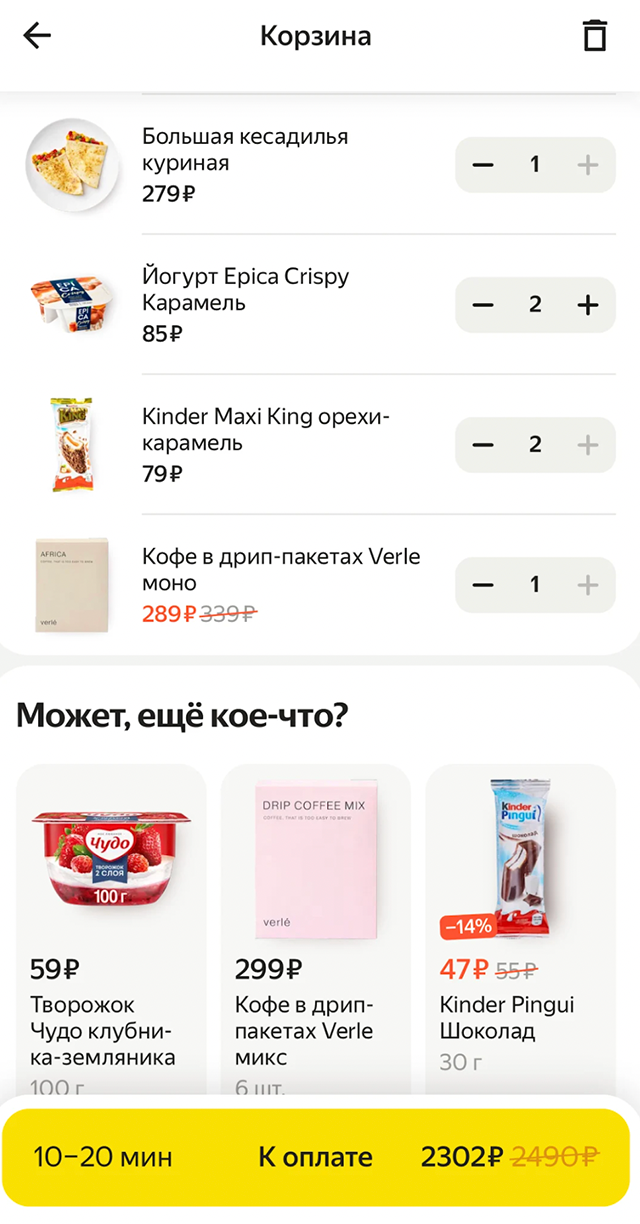The width and height of the screenshot is (640, 1224).
Task: Open Kinder Maxi King орехи-карамель item
Action: point(265,430)
